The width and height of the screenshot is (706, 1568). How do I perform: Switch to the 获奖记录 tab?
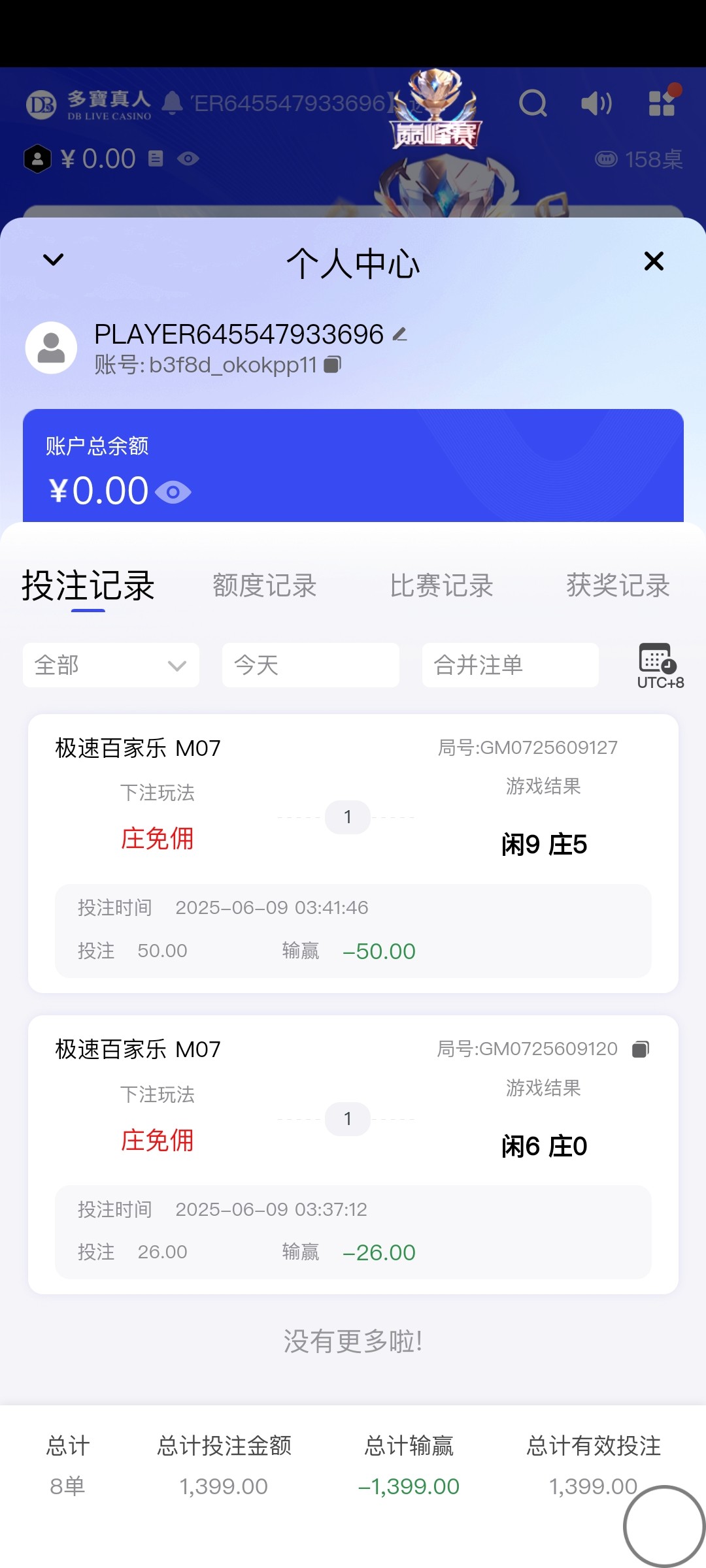(x=618, y=585)
